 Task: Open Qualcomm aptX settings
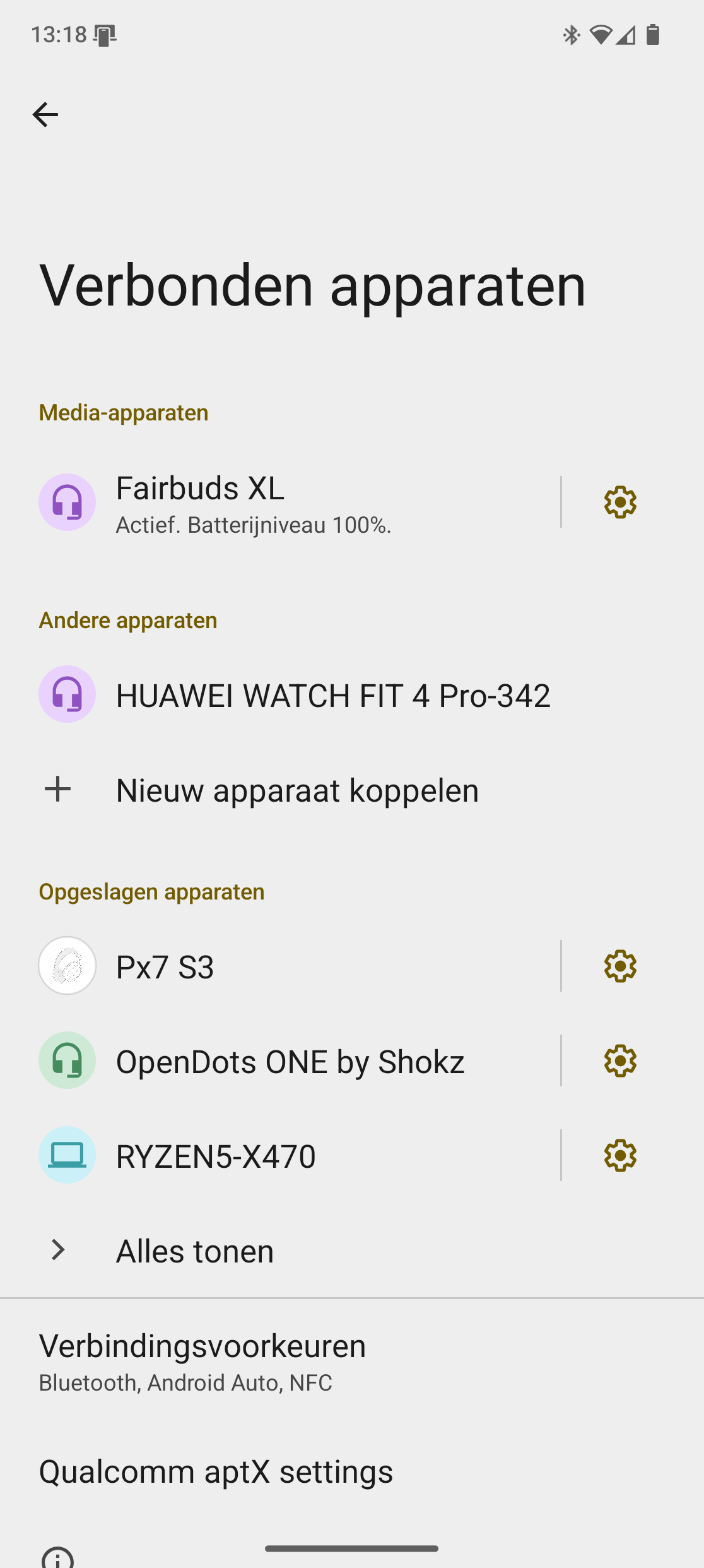(216, 1471)
